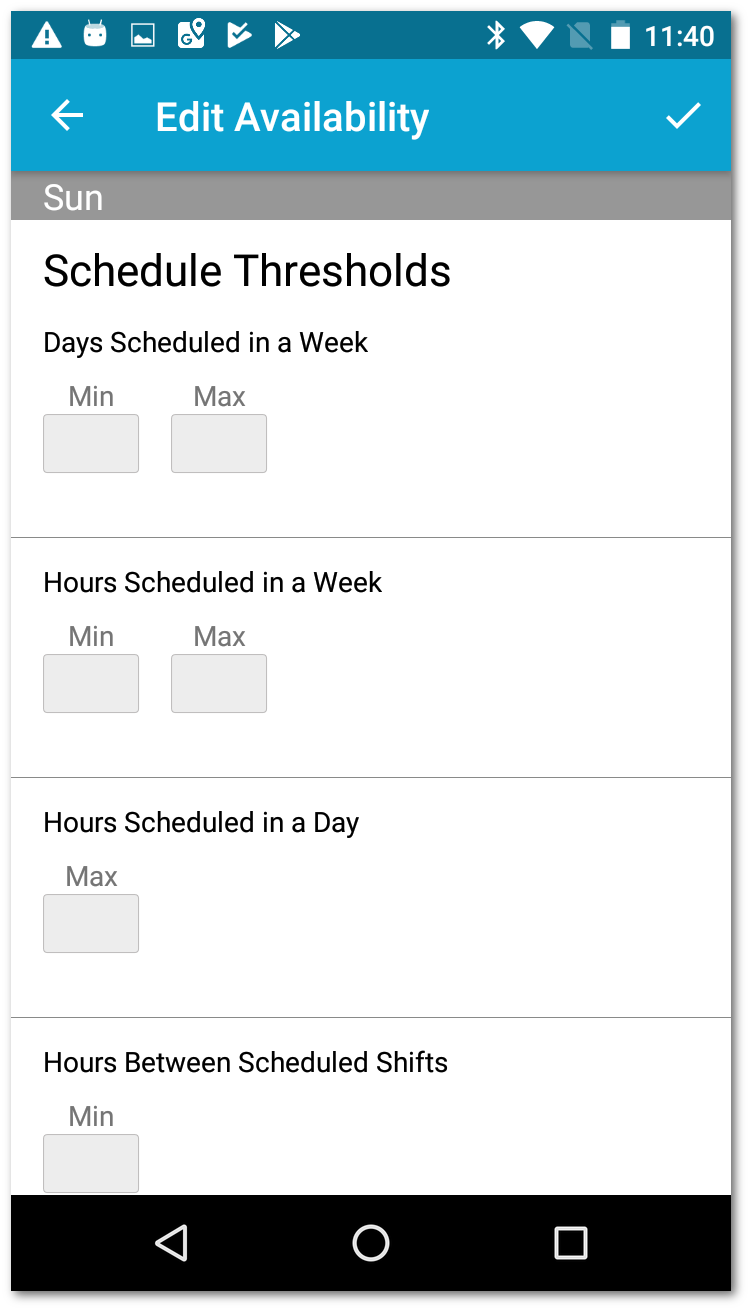
Task: Select Max field under Days Scheduled in a Week
Action: pos(219,444)
